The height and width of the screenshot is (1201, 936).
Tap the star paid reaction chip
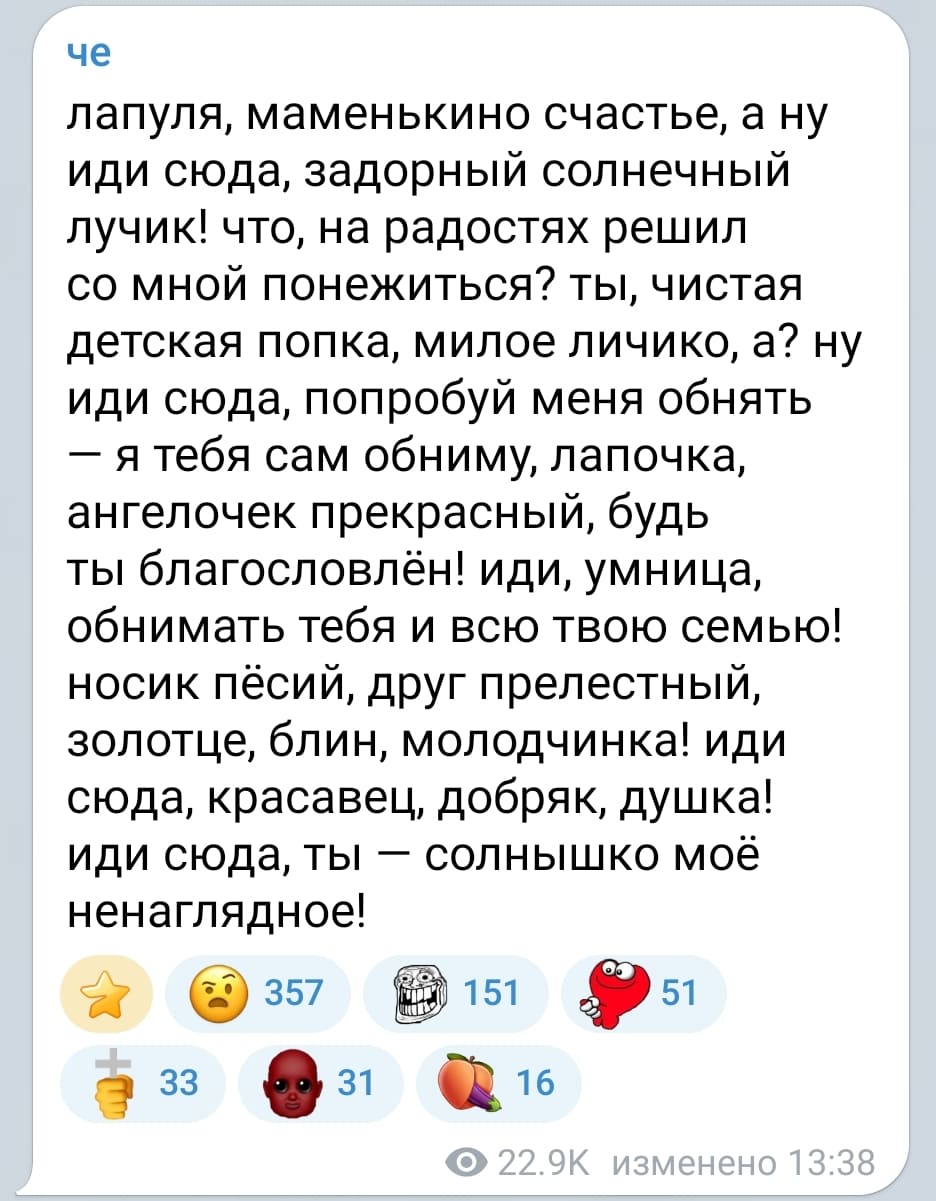[x=105, y=995]
